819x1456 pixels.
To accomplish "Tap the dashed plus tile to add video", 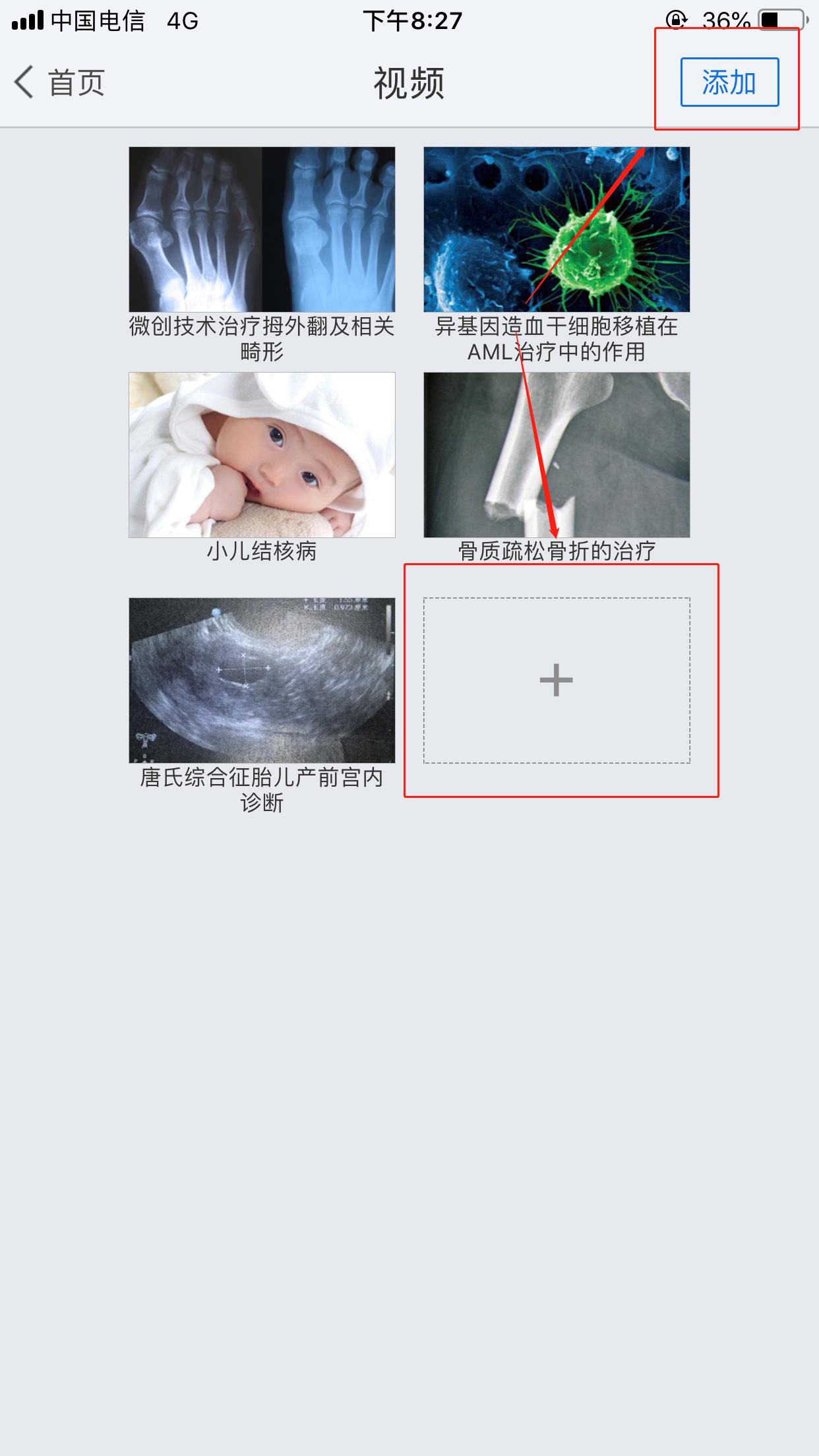I will 557,681.
